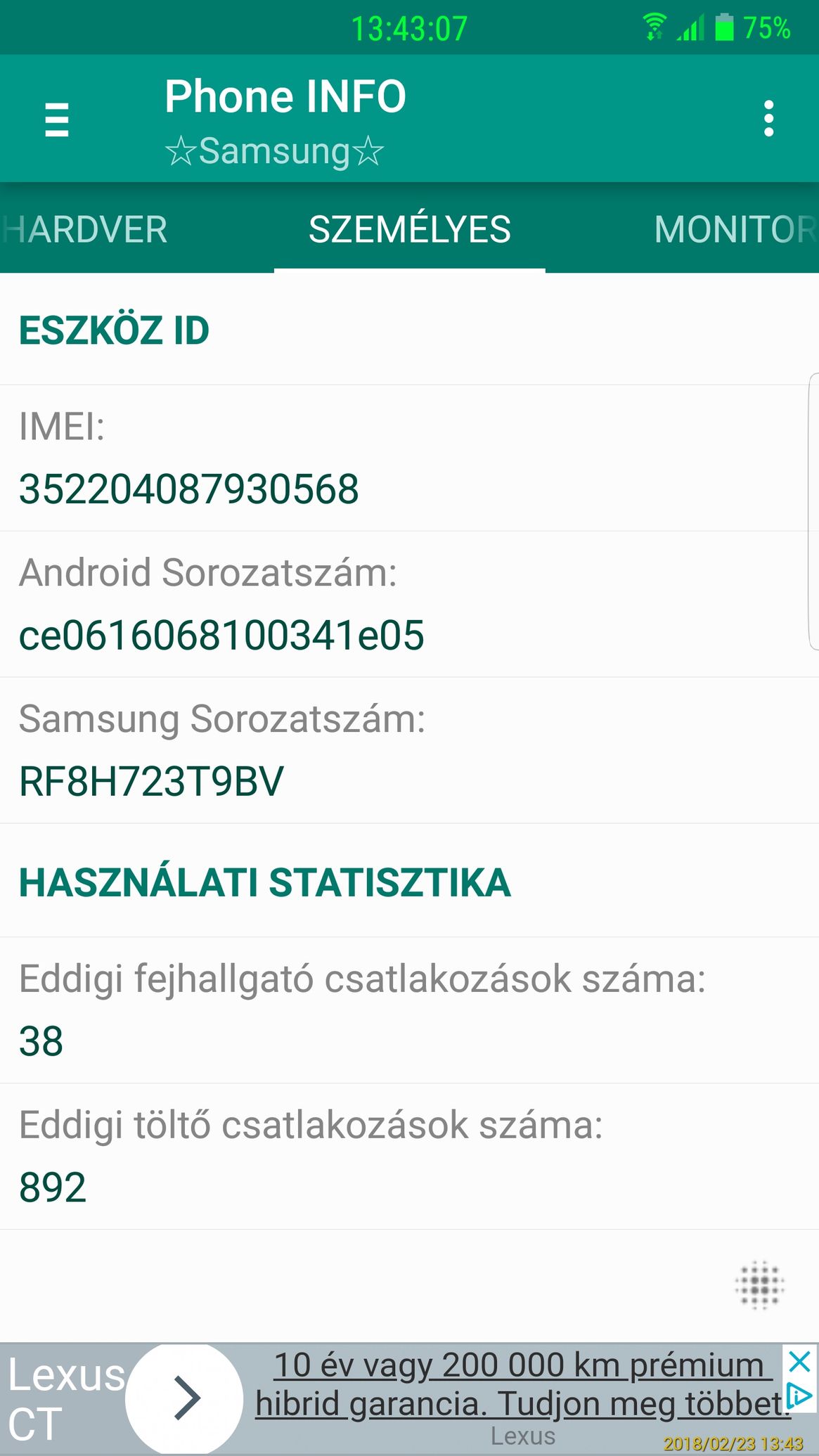Open the Lexus CT ad arrow

pyautogui.click(x=184, y=1398)
